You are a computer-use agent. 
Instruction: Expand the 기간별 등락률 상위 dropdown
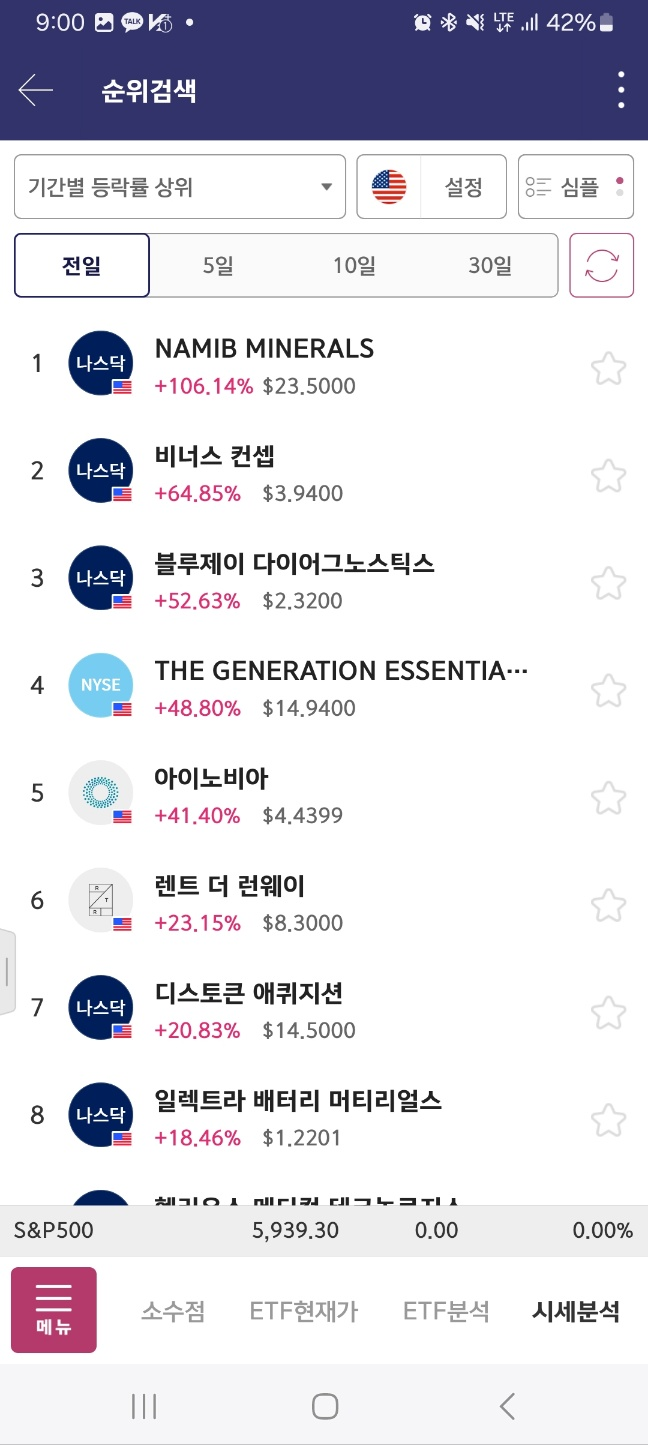(180, 186)
